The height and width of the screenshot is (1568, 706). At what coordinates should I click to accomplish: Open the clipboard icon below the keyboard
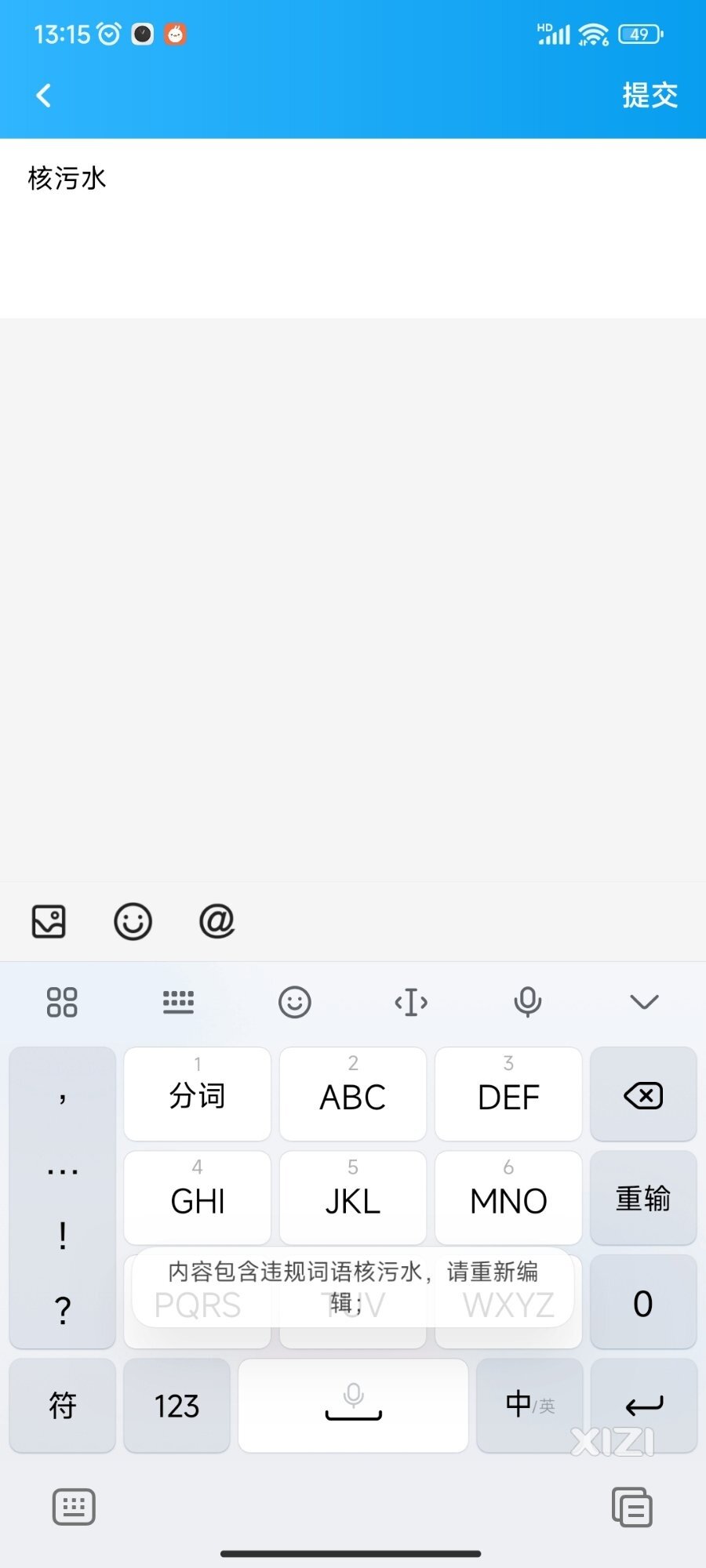(631, 1507)
